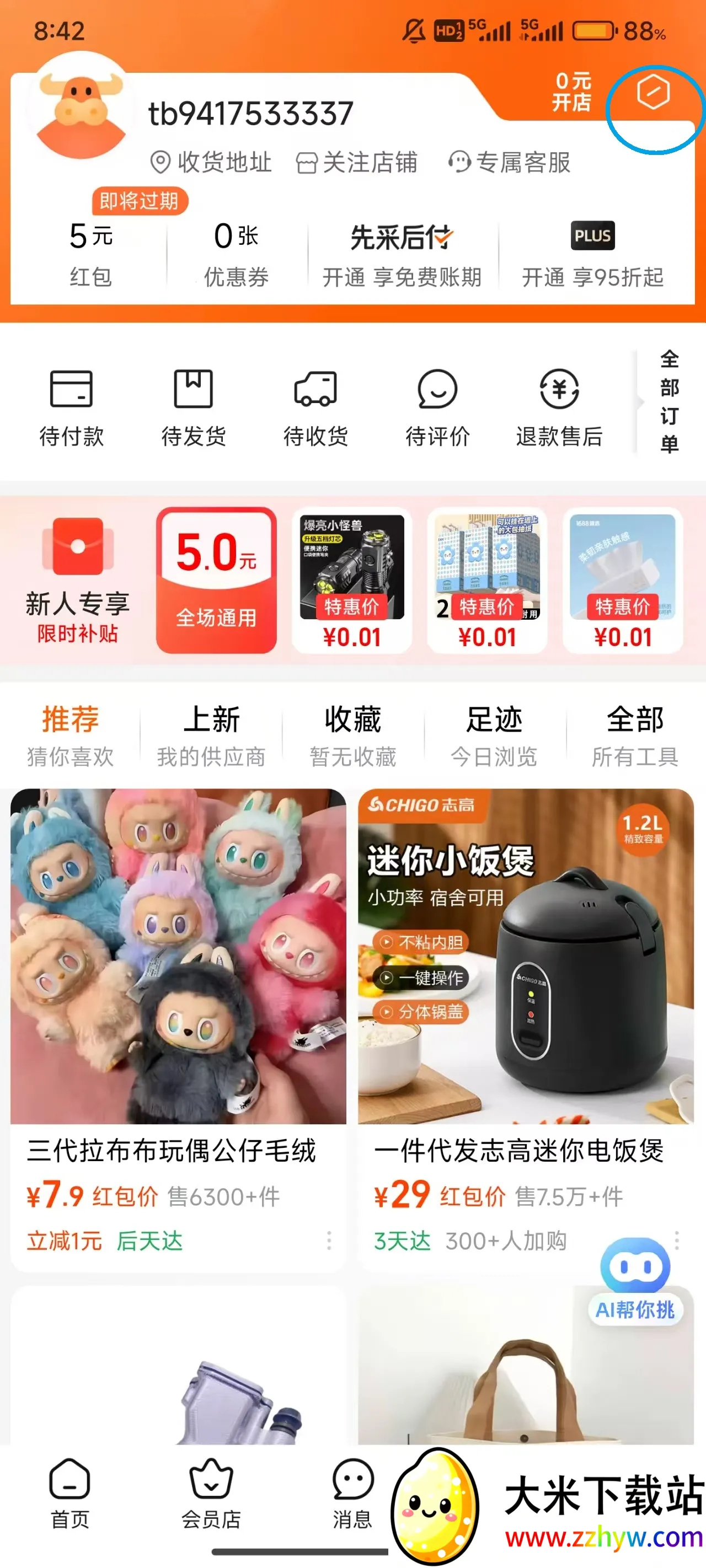Screen dimensions: 706x1568
Task: Show 全部订单 all orders
Action: click(x=669, y=402)
